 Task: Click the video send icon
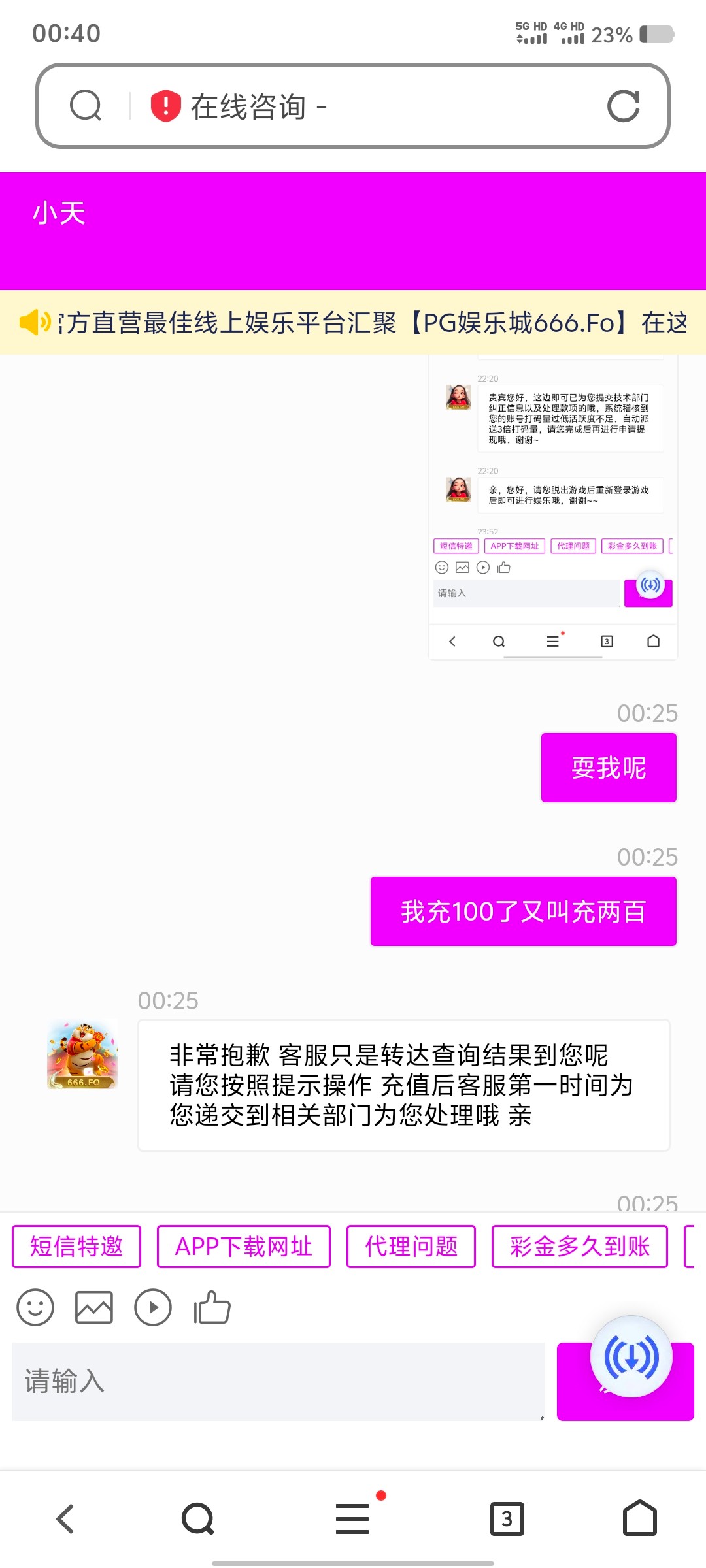click(154, 1307)
